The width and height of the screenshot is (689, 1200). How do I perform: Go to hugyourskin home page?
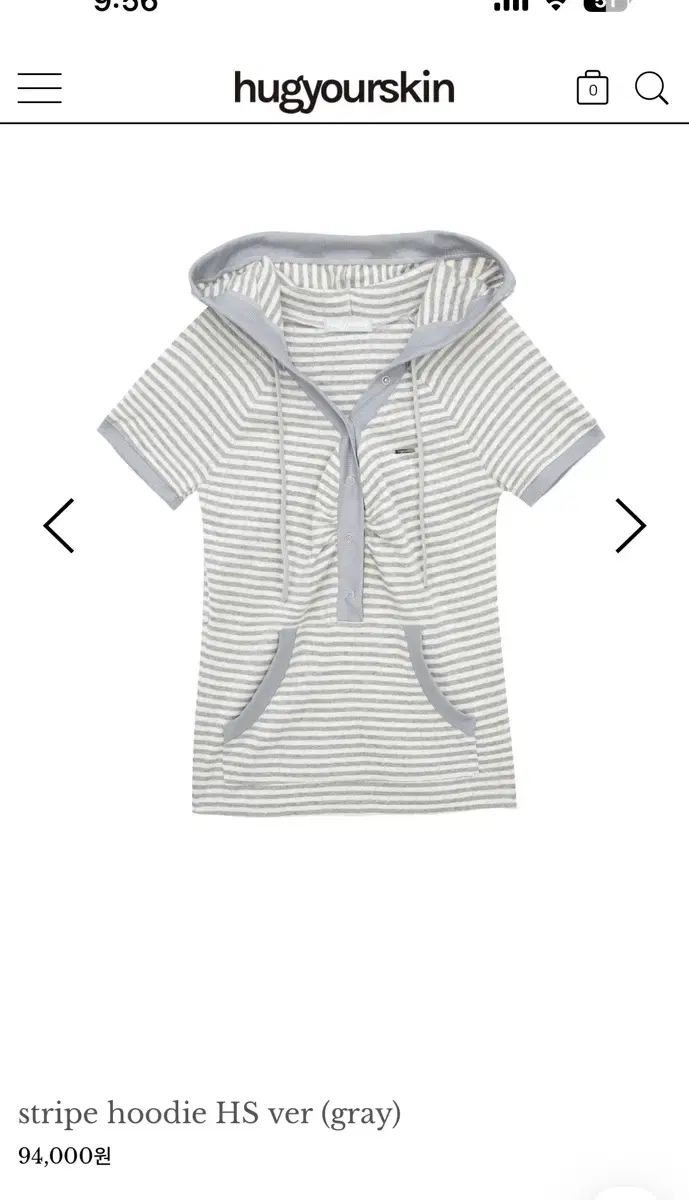344,89
